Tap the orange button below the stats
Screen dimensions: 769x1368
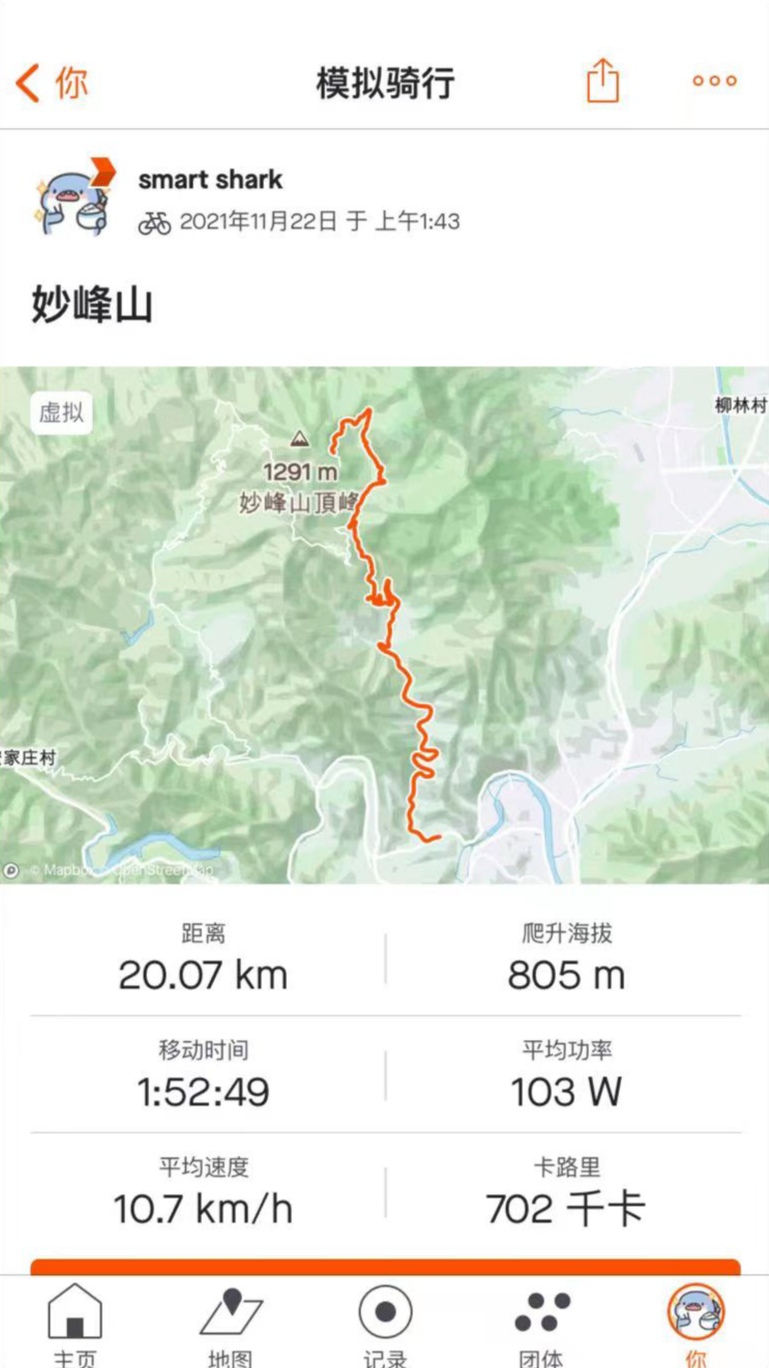[385, 1266]
